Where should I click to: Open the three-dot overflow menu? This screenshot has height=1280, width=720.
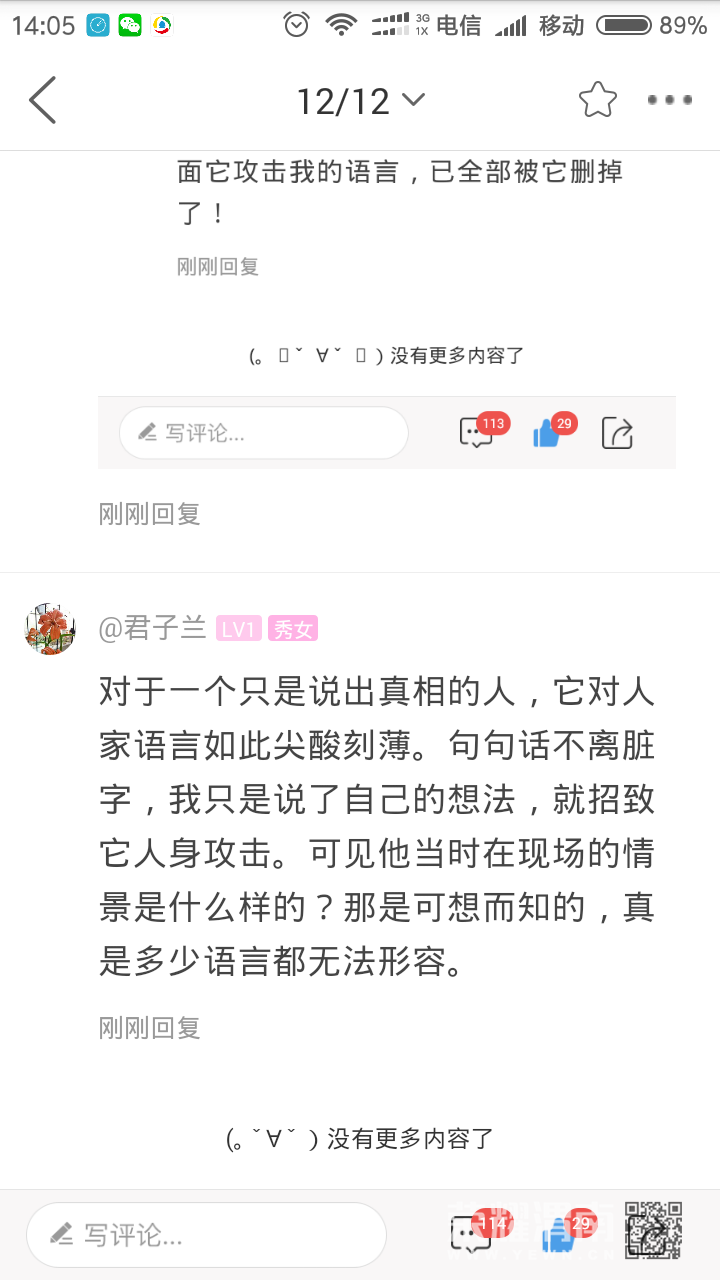tap(669, 100)
